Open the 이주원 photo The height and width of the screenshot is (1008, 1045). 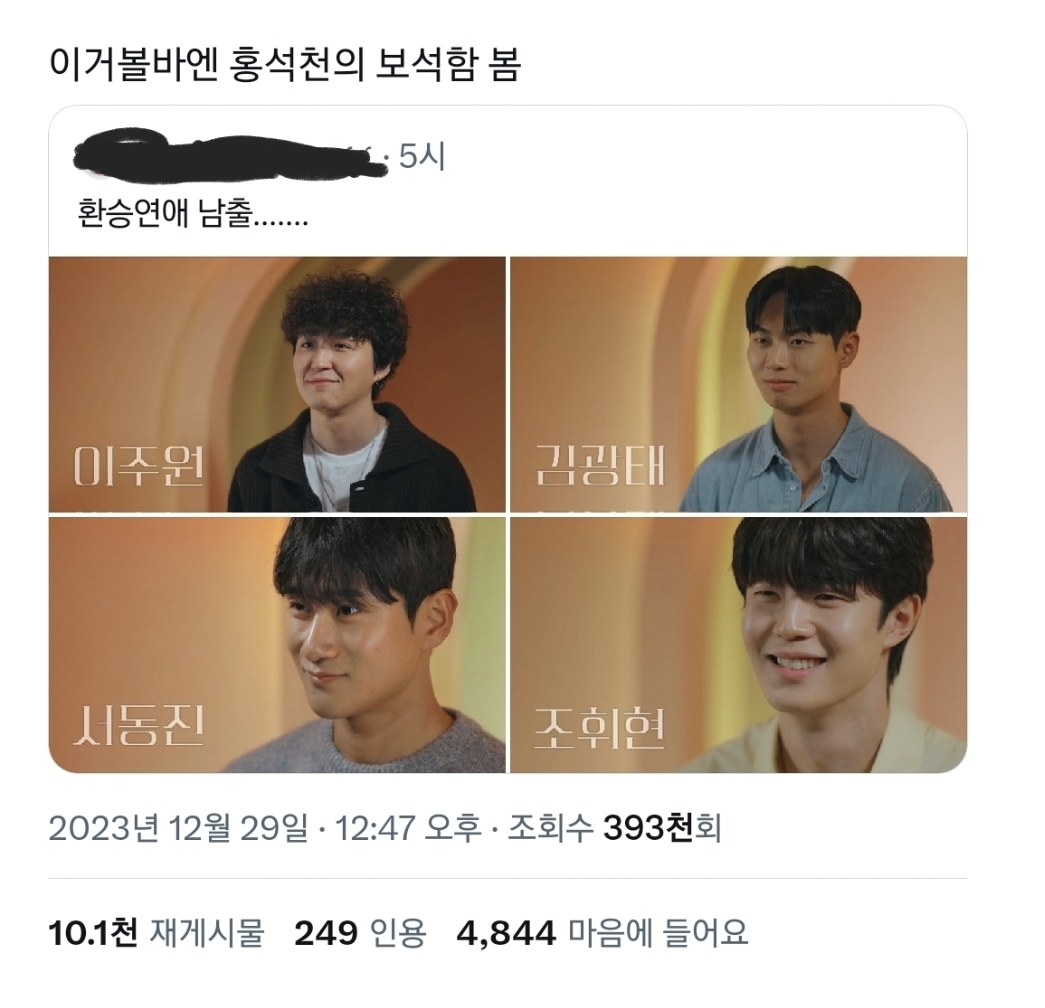pos(277,385)
